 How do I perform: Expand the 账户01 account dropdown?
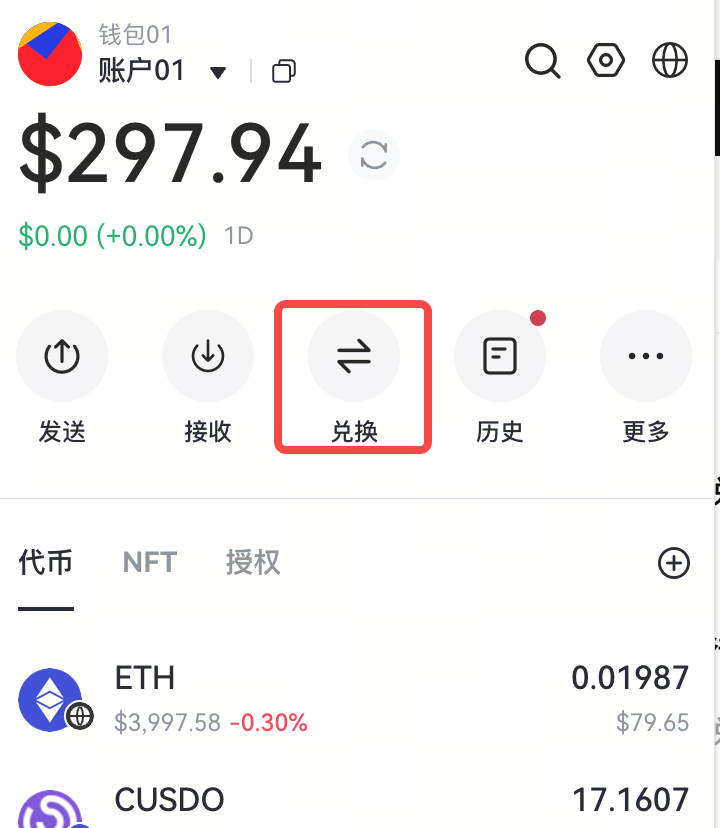[x=217, y=72]
